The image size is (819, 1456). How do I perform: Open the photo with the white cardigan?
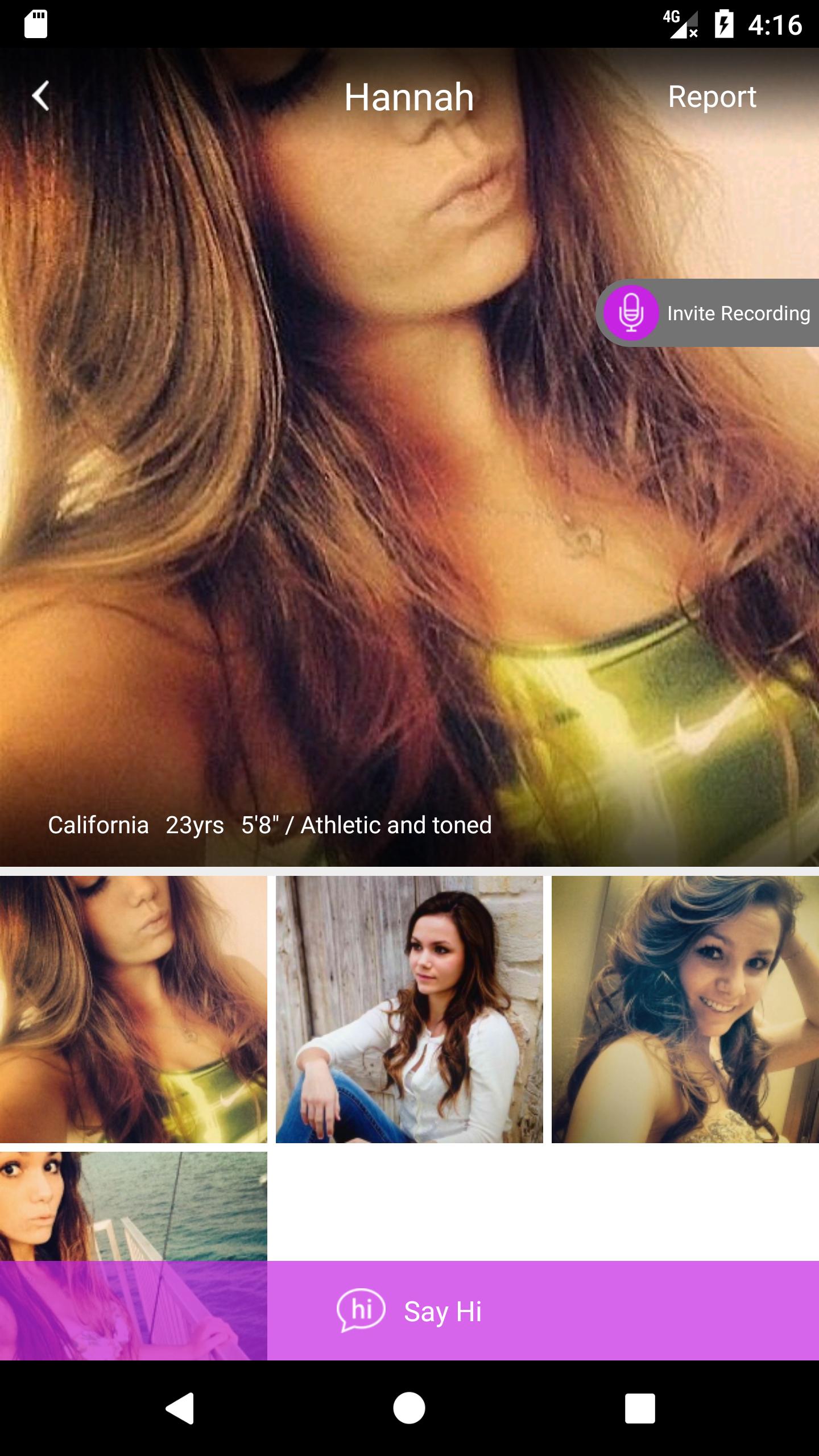click(x=409, y=1009)
